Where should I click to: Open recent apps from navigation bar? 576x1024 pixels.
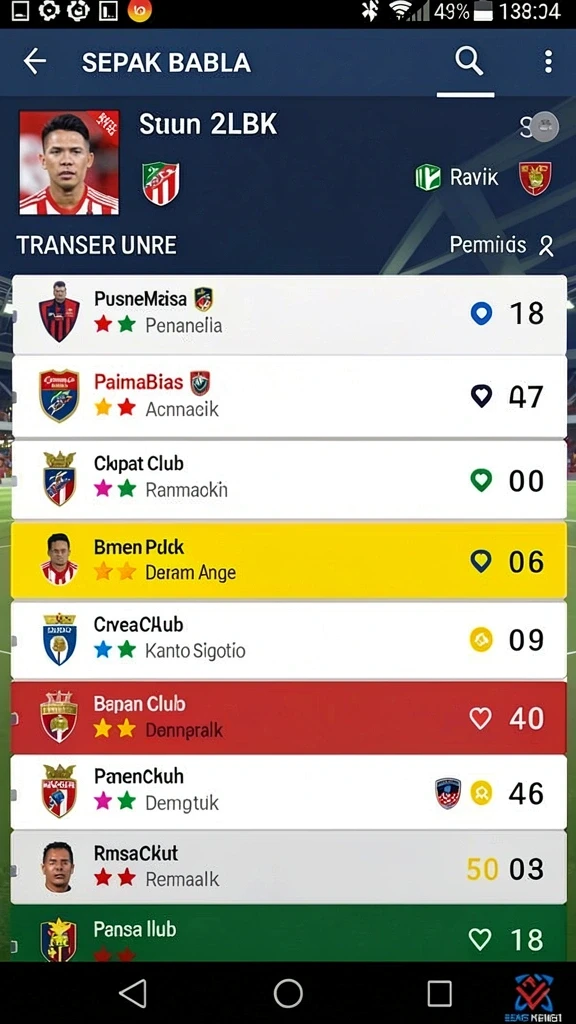(x=440, y=993)
